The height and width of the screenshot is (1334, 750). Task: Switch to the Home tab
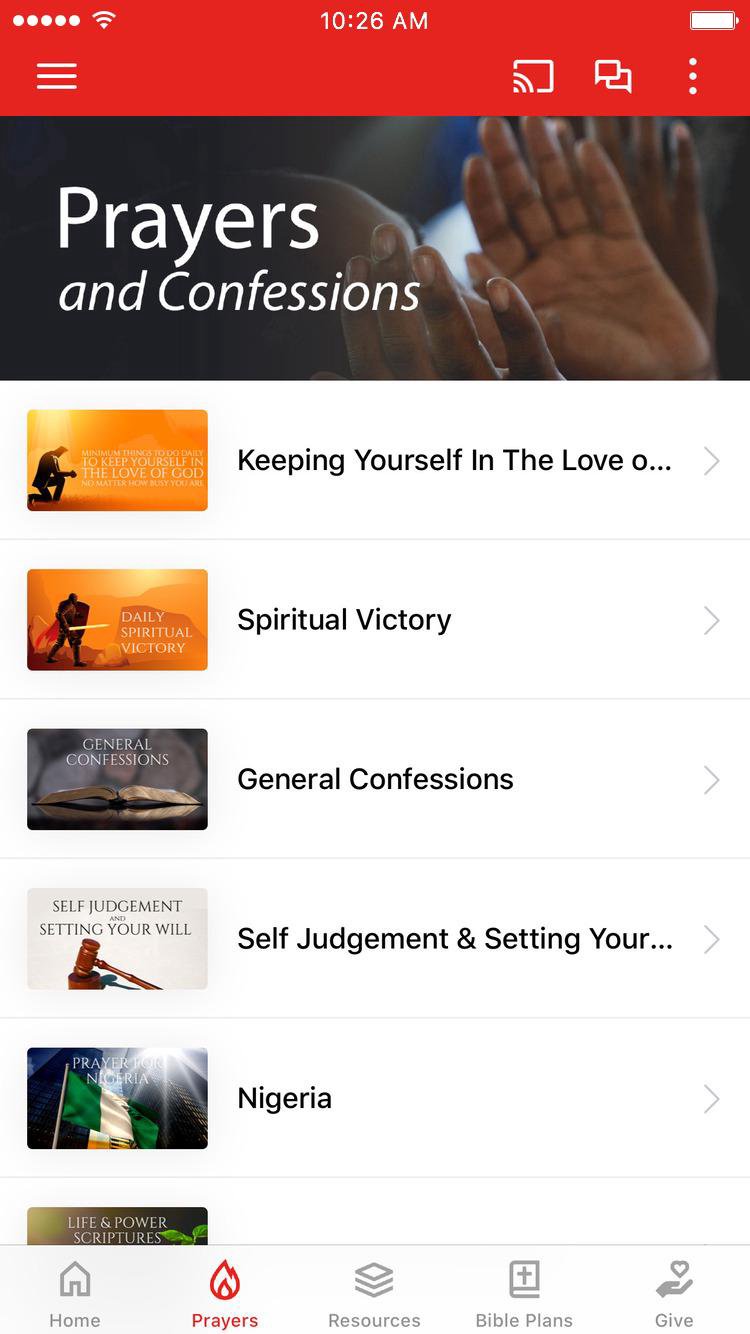(75, 1294)
